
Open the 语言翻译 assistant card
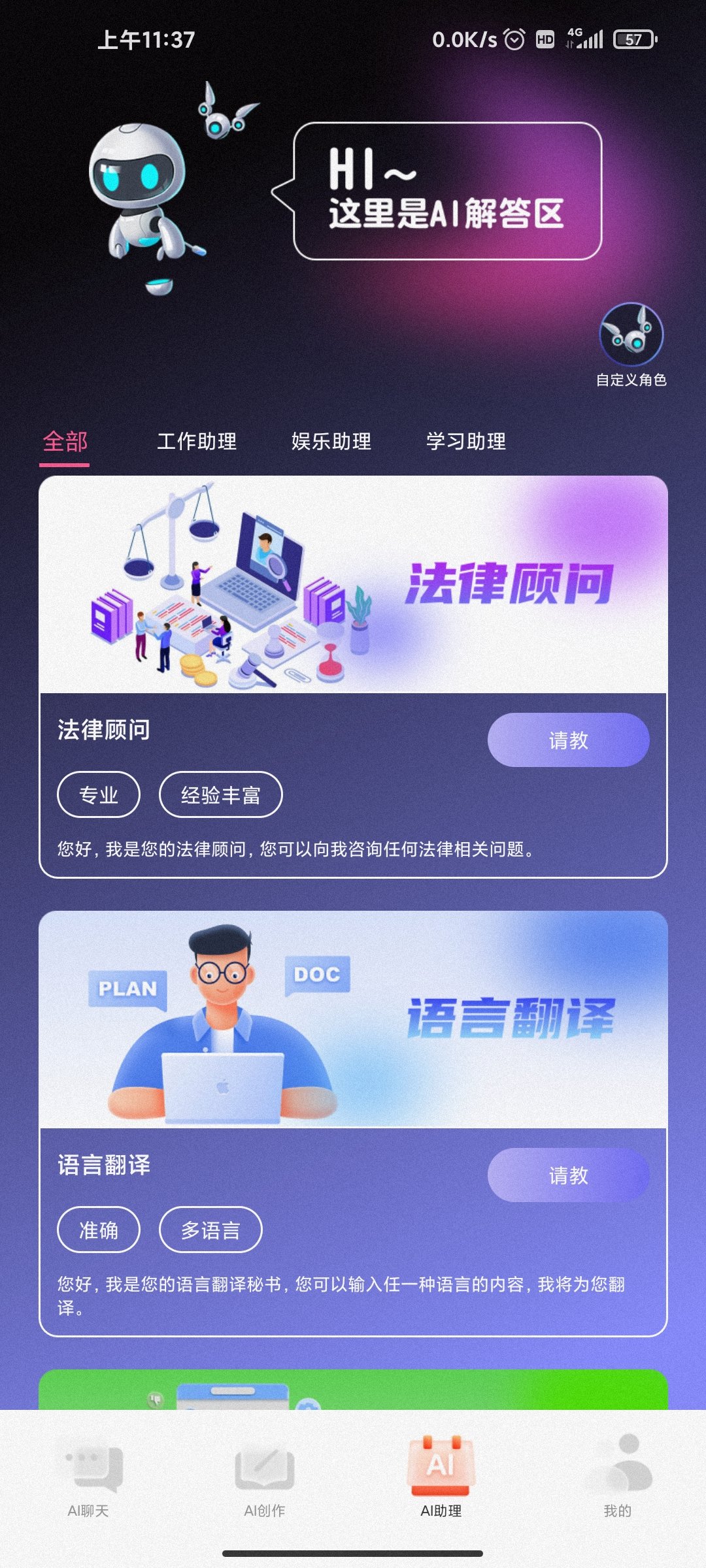[353, 1019]
